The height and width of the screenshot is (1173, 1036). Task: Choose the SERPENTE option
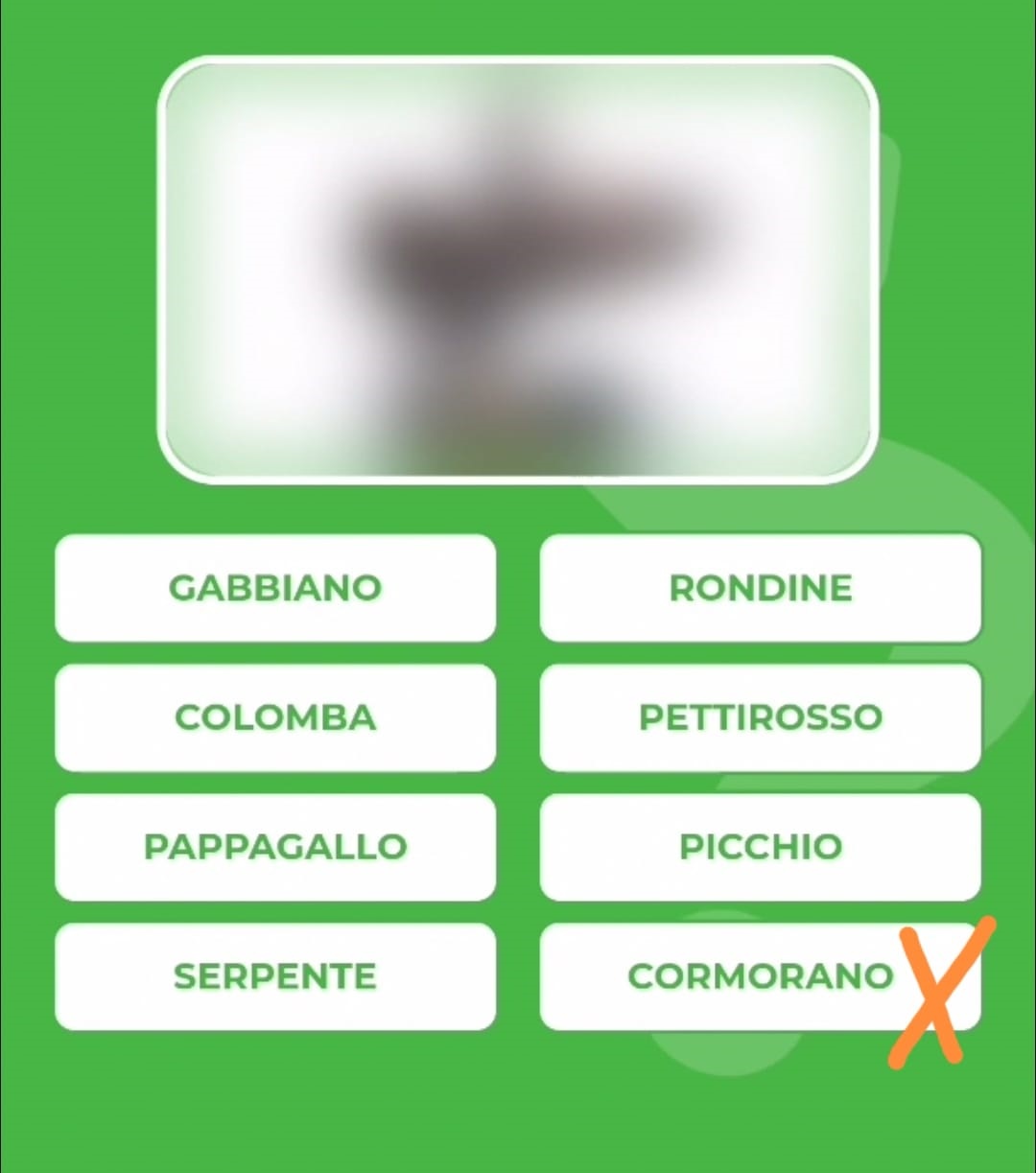click(275, 976)
